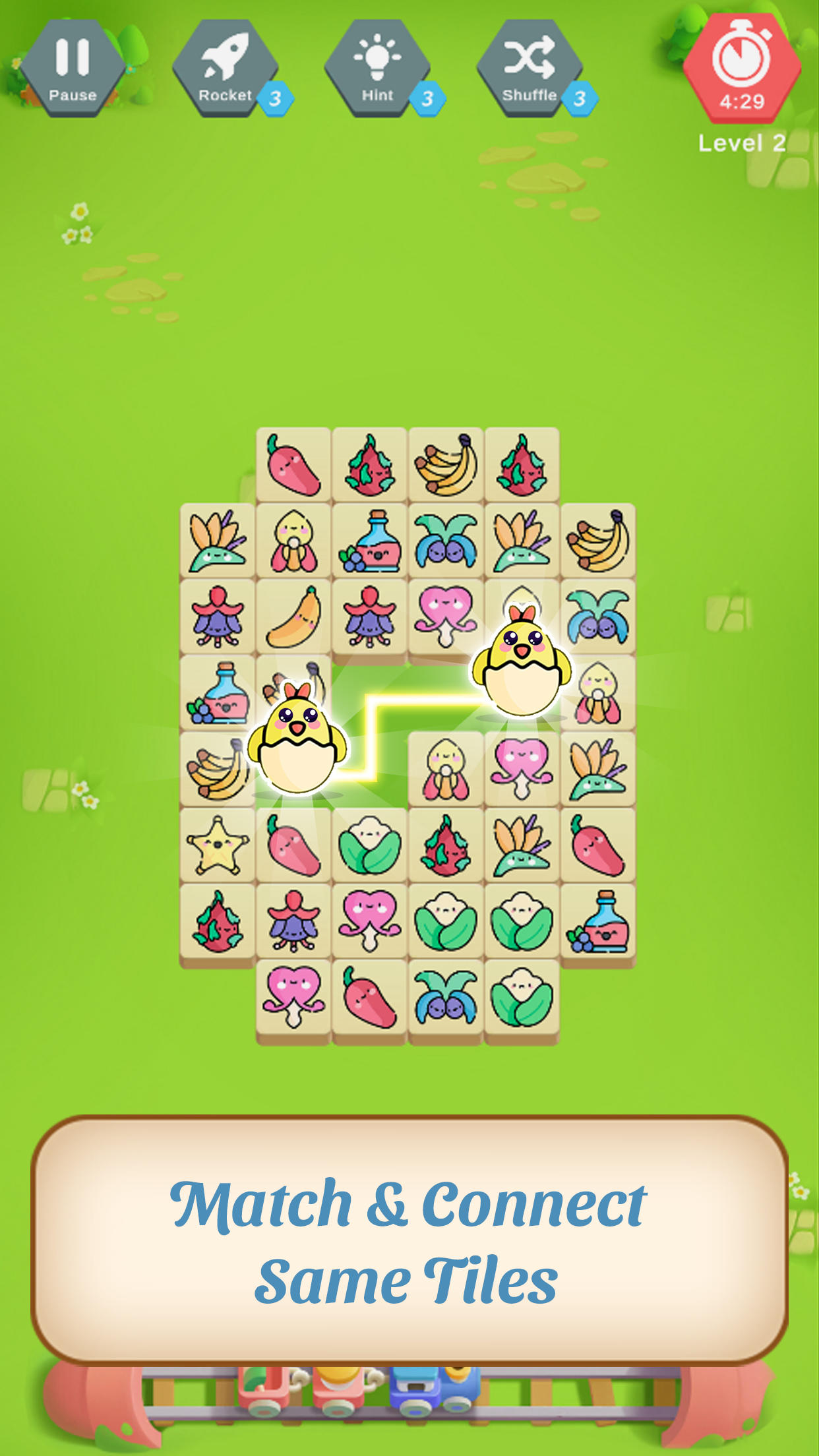Get a Hint for a match
The height and width of the screenshot is (1456, 819).
coord(378,69)
